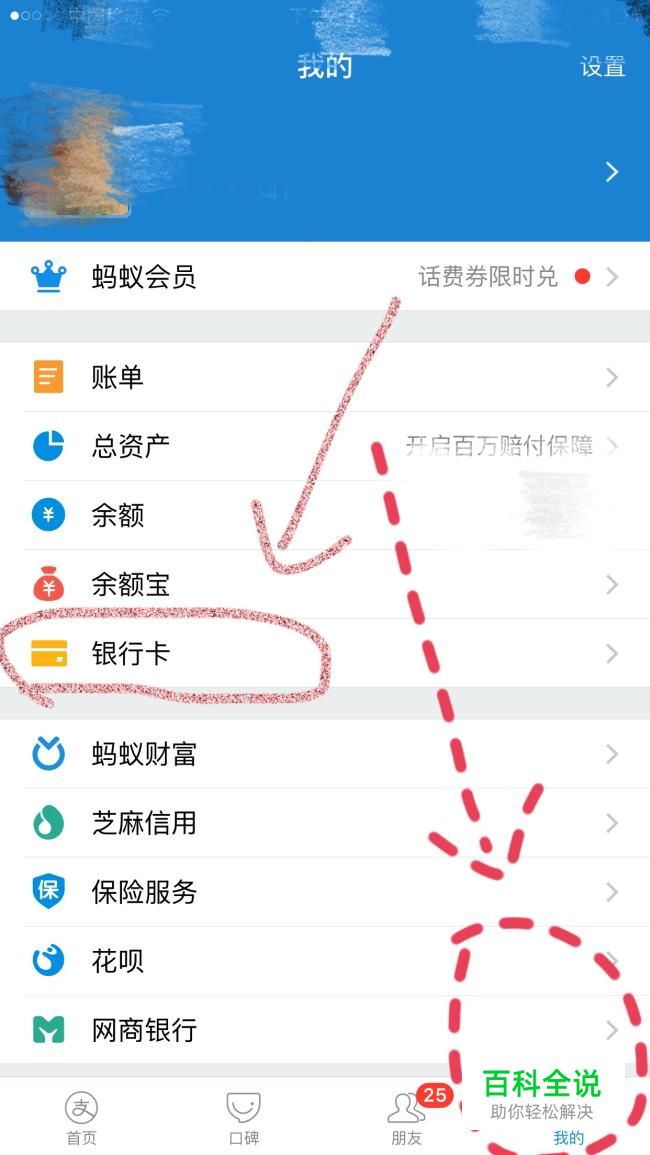The height and width of the screenshot is (1155, 650).
Task: Open 银行卡 bank cards
Action: click(x=325, y=654)
